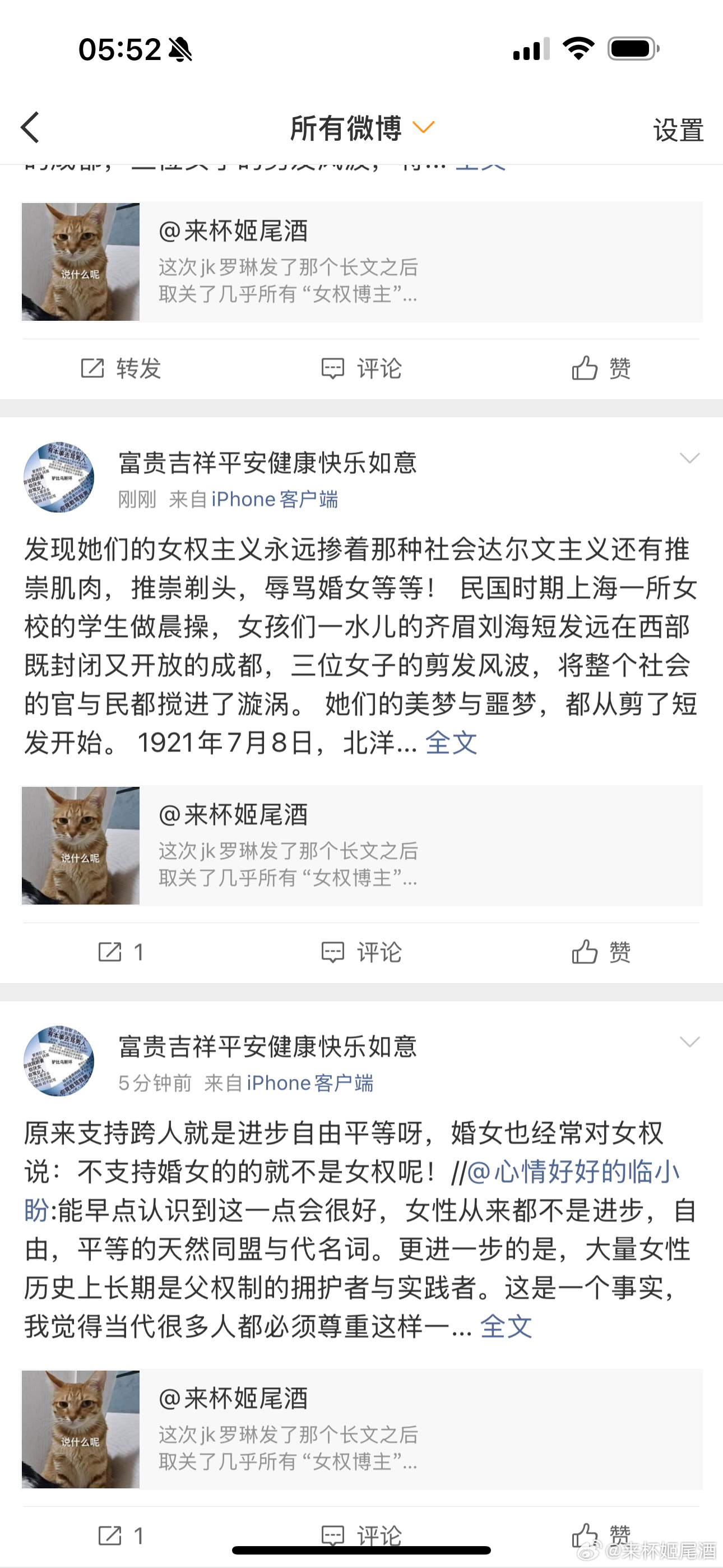This screenshot has width=723, height=1568.
Task: Open the iPhone客户端 link on the 刚刚 post
Action: click(x=275, y=499)
